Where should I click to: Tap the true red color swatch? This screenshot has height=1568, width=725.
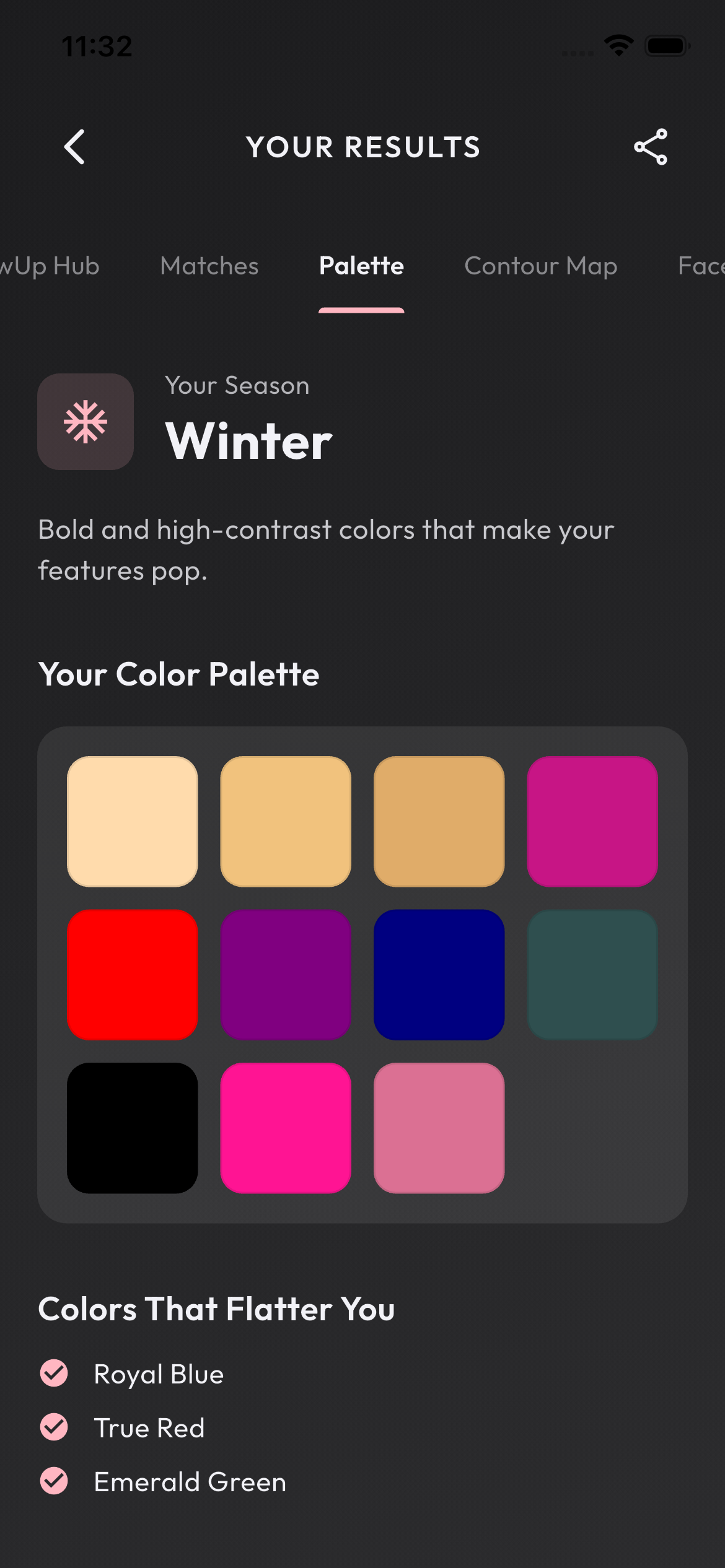coord(133,975)
